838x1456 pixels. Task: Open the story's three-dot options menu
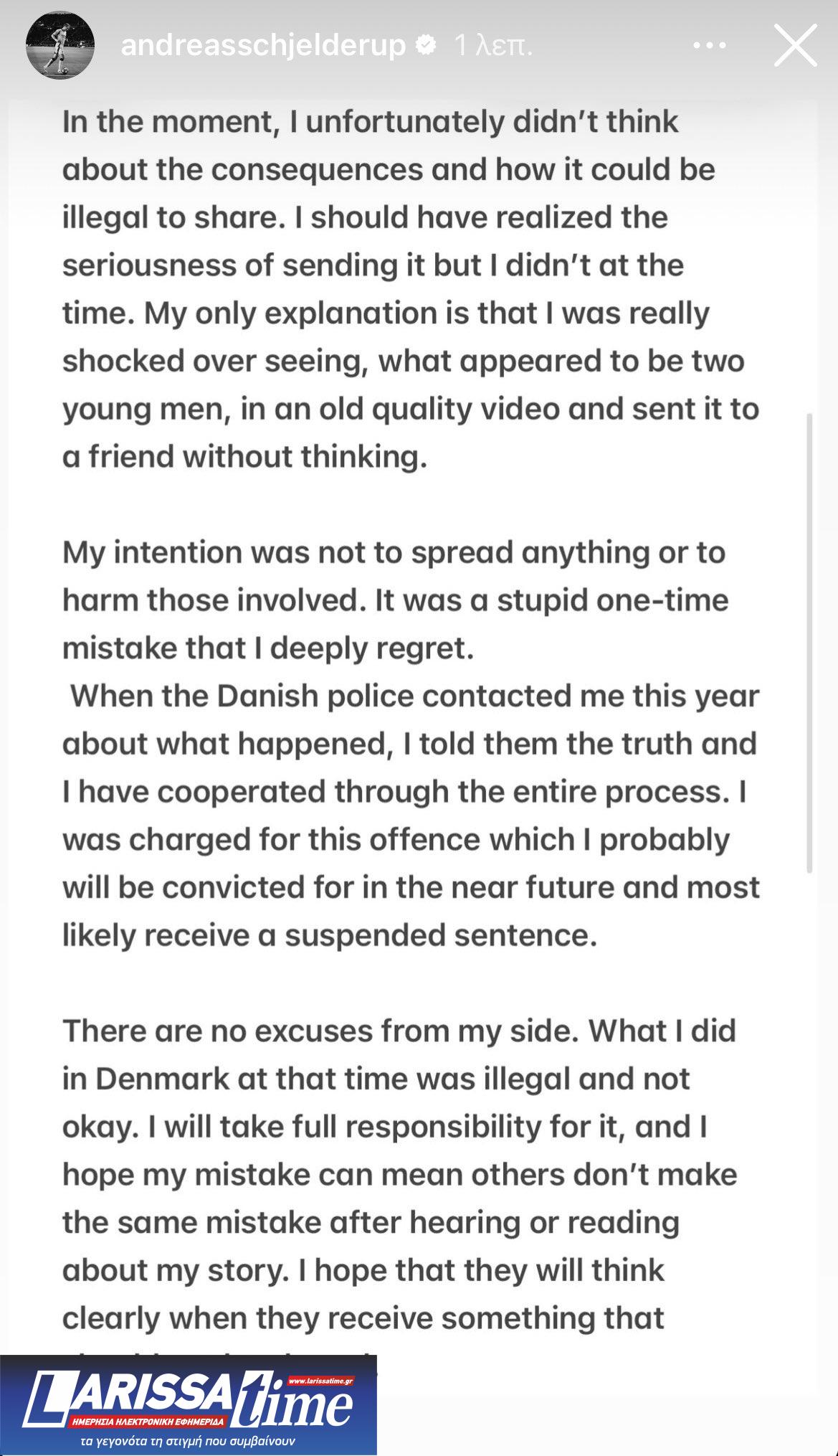pyautogui.click(x=710, y=46)
